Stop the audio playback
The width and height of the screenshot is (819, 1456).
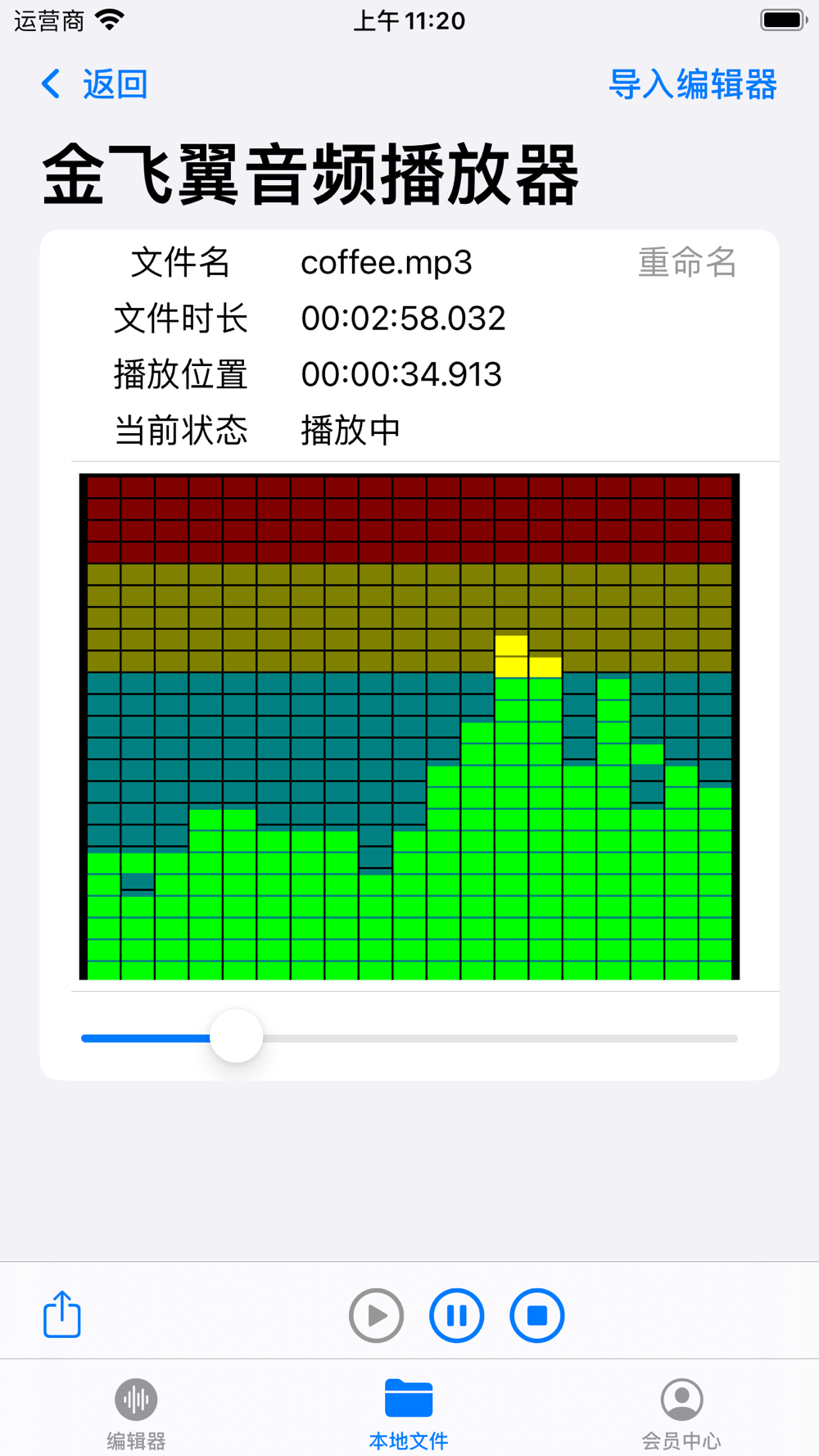(x=536, y=1316)
